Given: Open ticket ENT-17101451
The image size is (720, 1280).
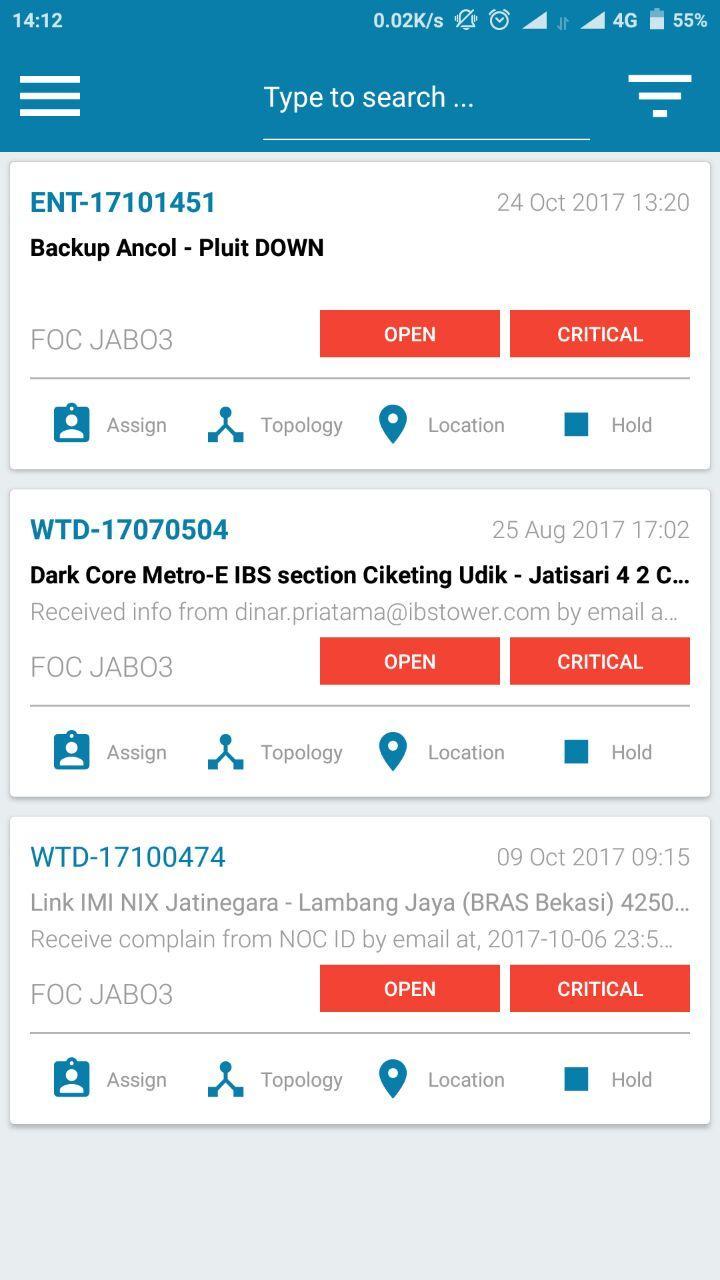Looking at the screenshot, I should [x=123, y=203].
